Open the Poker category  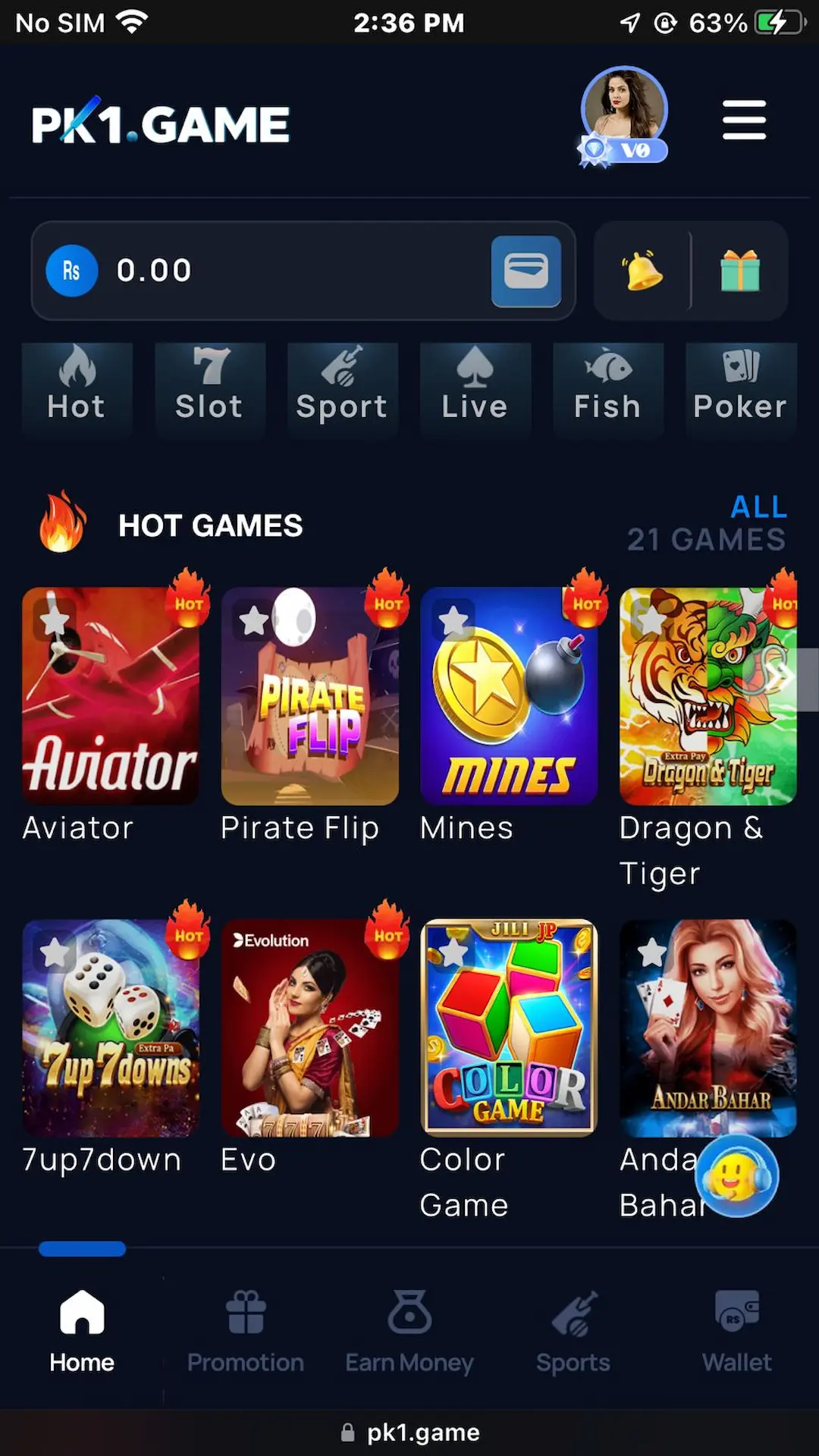click(741, 388)
